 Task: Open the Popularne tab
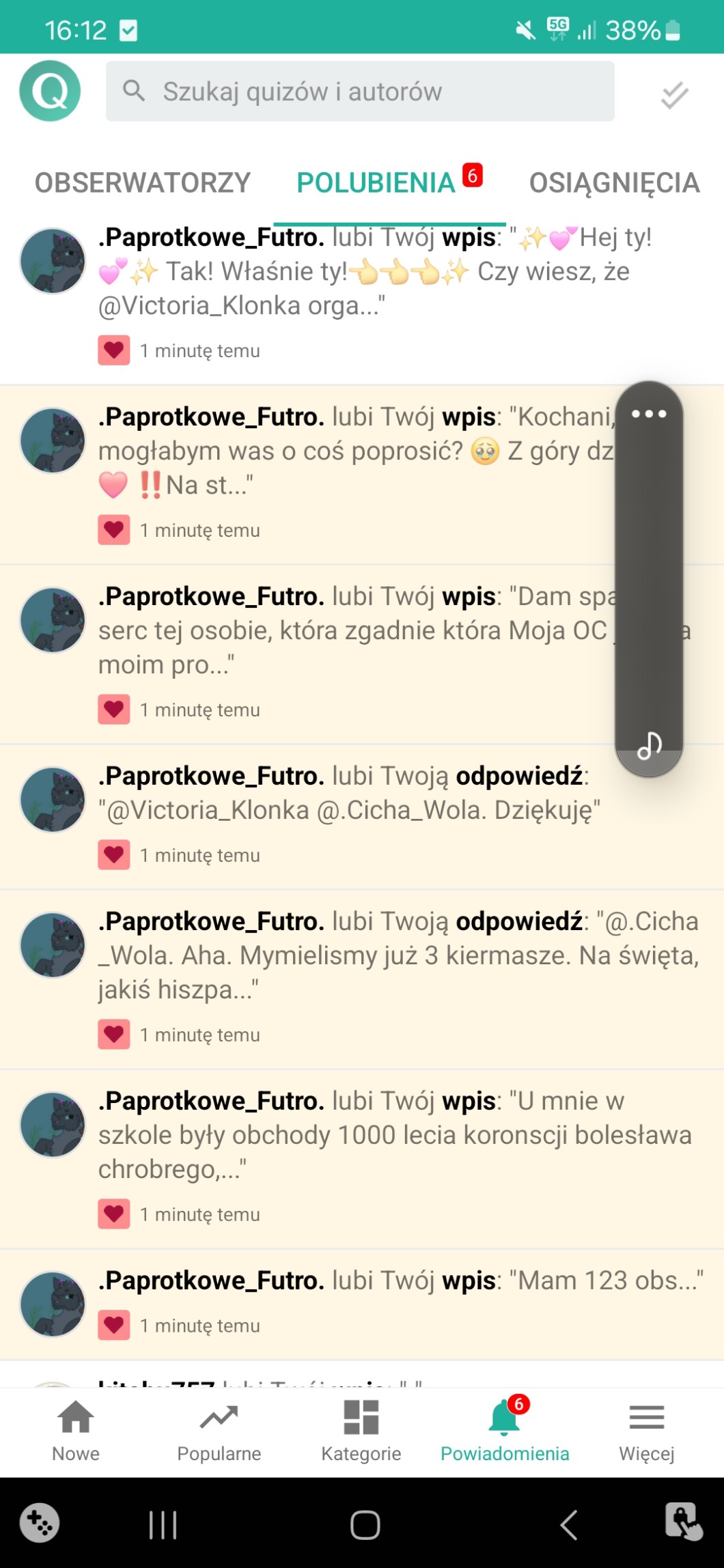click(x=219, y=1429)
